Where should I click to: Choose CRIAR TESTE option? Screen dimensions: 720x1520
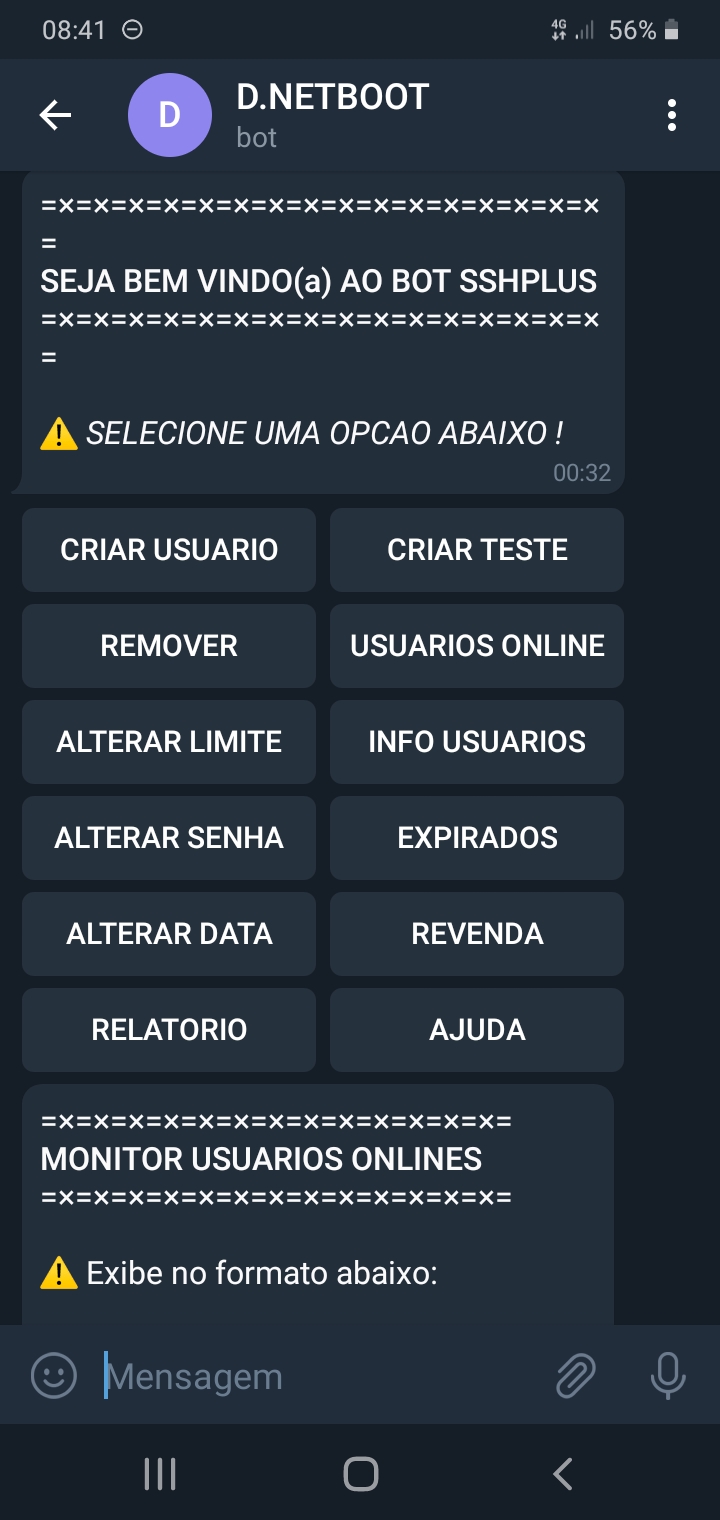(x=477, y=550)
